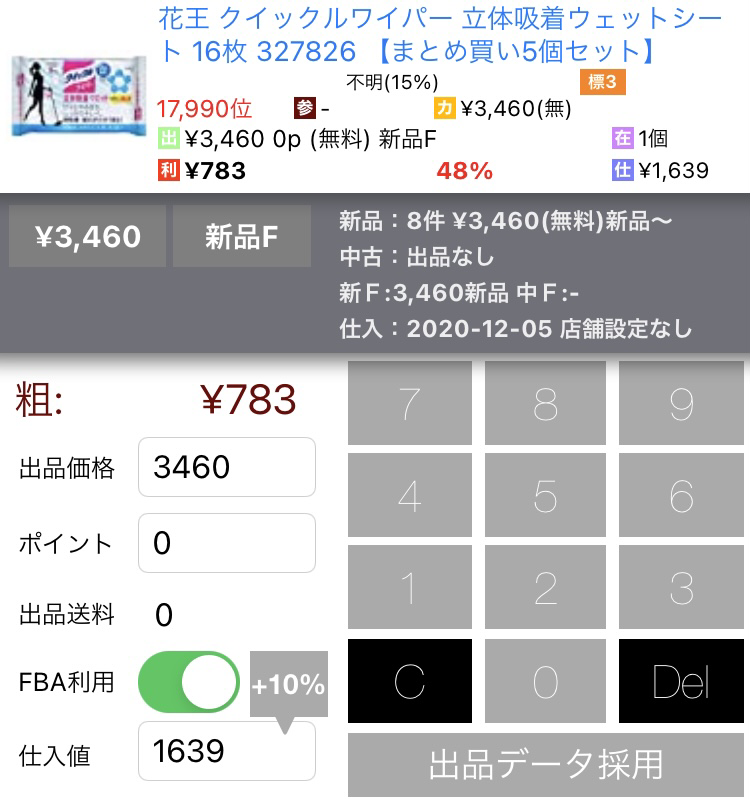Apply the +10% adjustment
The width and height of the screenshot is (750, 799).
click(x=288, y=685)
